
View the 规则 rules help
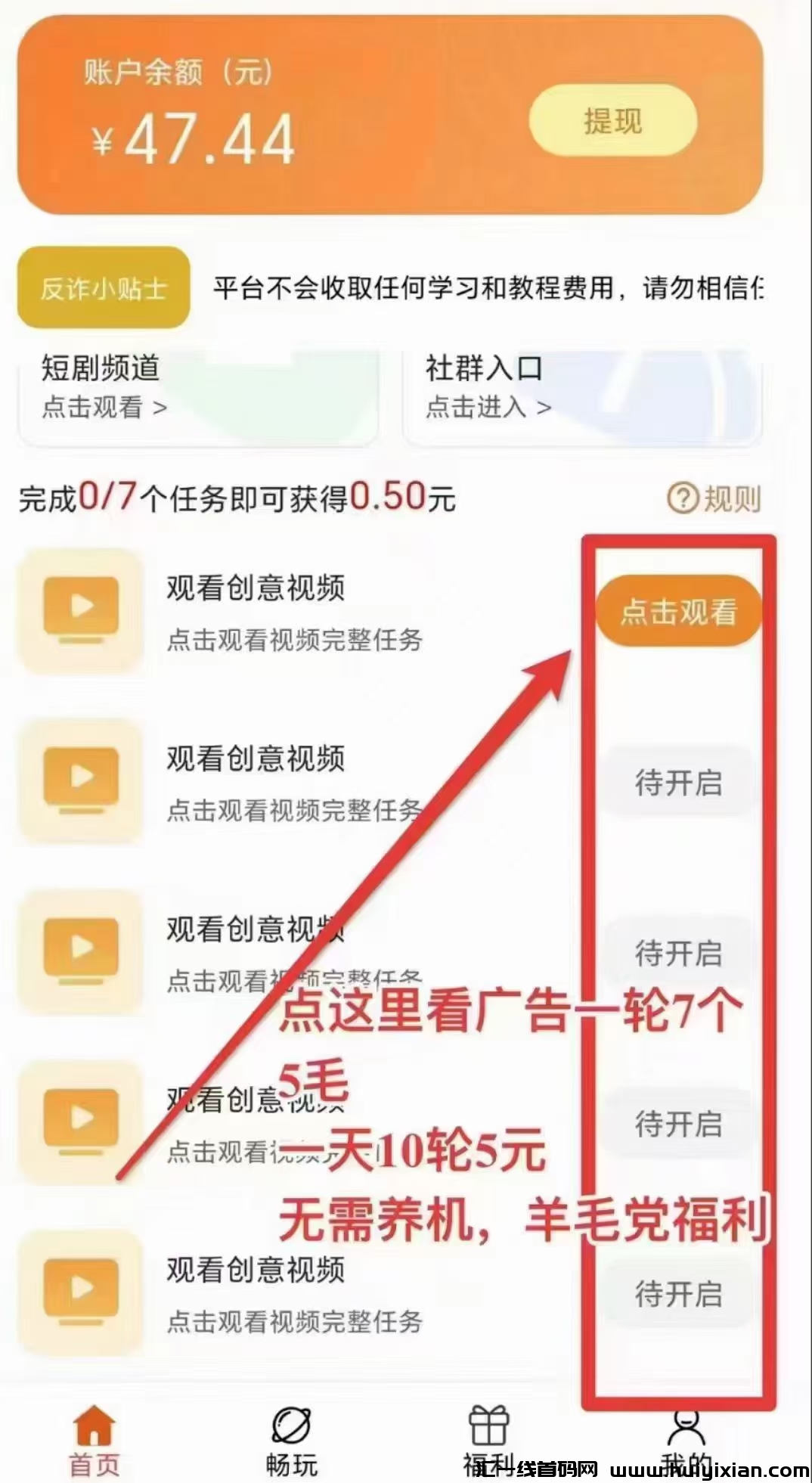714,498
